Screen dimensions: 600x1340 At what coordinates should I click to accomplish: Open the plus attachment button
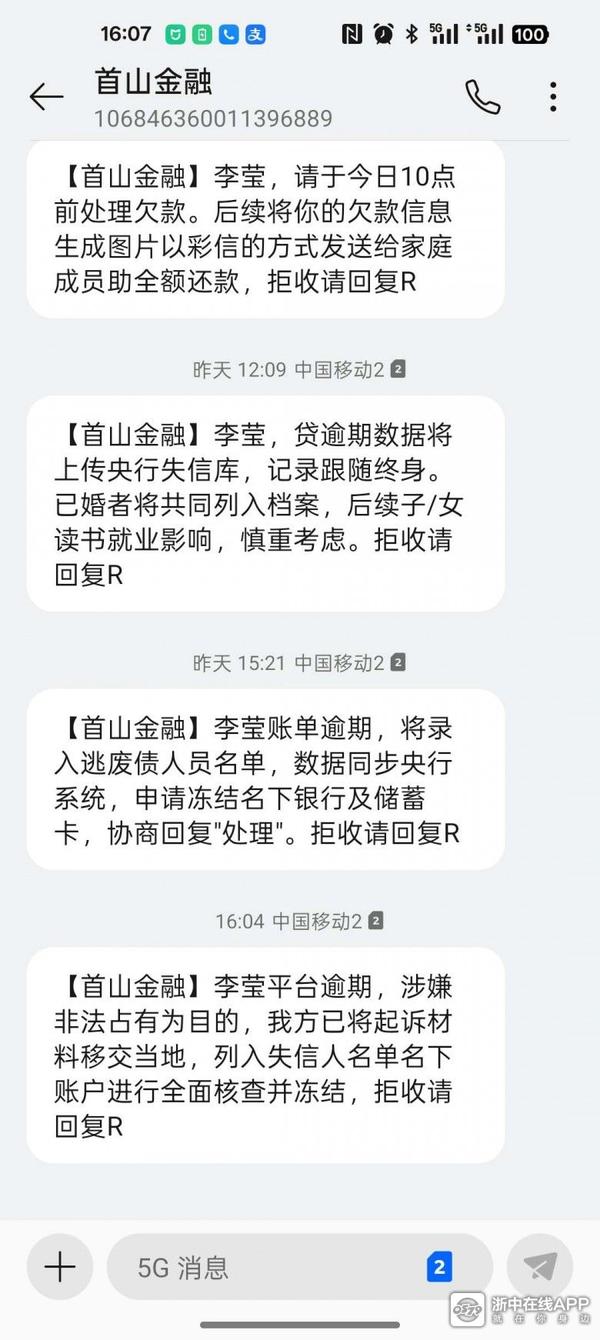tap(60, 1267)
